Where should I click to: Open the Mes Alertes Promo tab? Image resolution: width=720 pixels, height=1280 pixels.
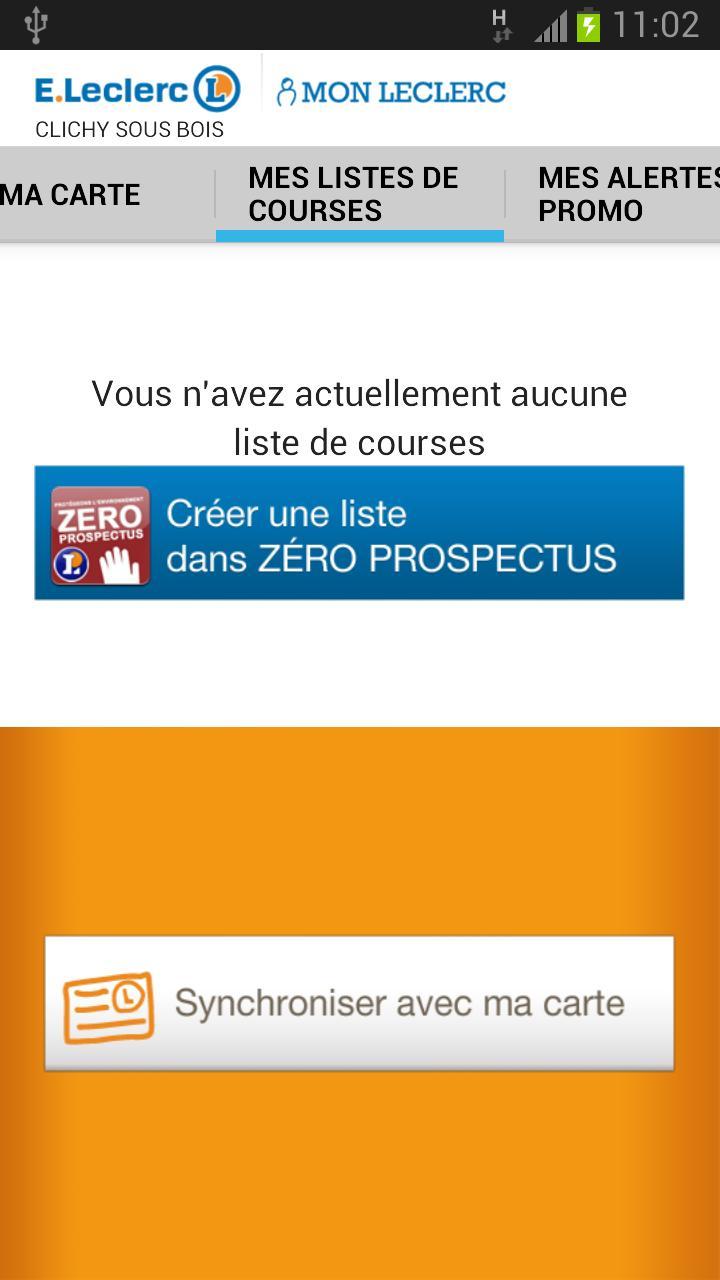(625, 194)
